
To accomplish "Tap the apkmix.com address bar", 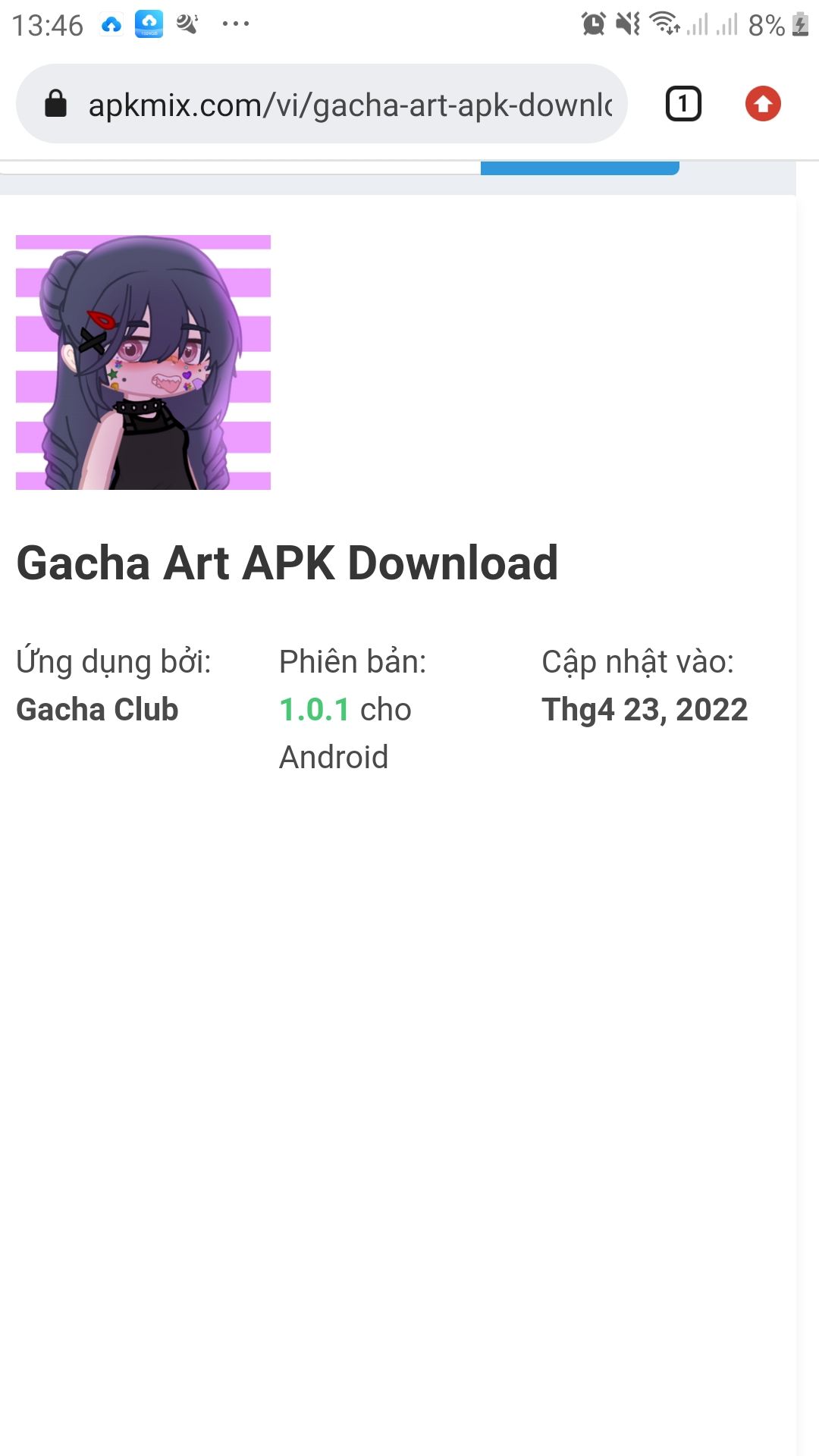I will click(x=322, y=104).
